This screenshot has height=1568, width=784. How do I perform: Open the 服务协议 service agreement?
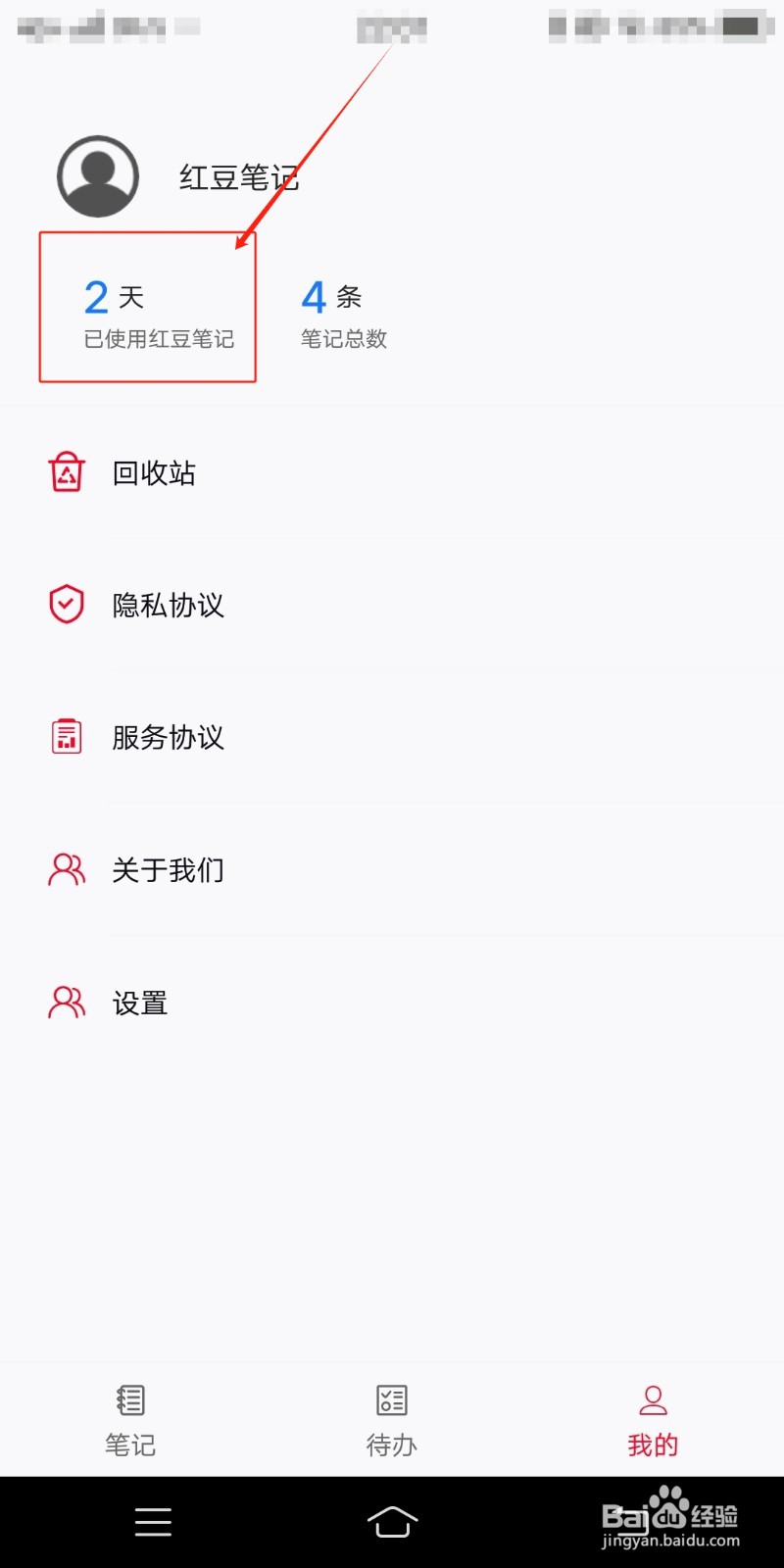point(169,736)
